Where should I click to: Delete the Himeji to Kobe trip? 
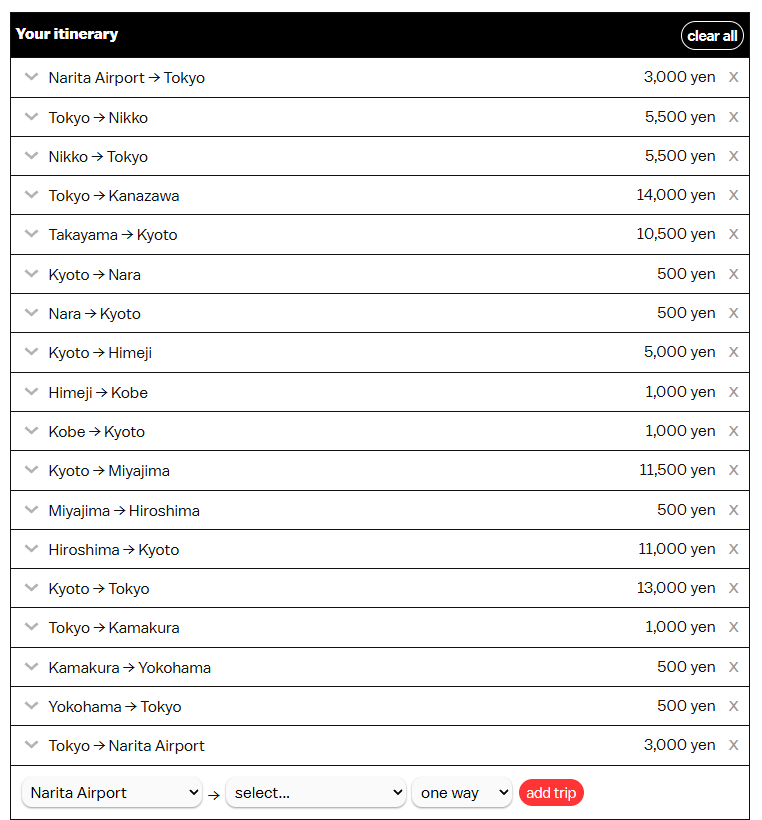click(x=733, y=392)
